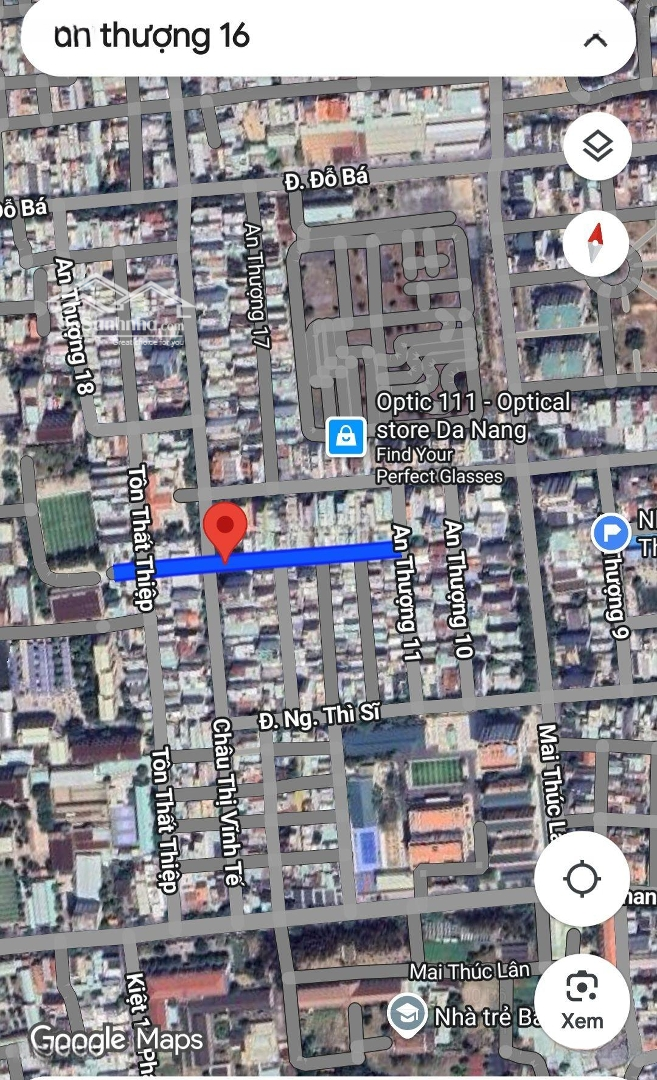This screenshot has width=657, height=1080.
Task: Open the blue parking marker
Action: tap(610, 532)
